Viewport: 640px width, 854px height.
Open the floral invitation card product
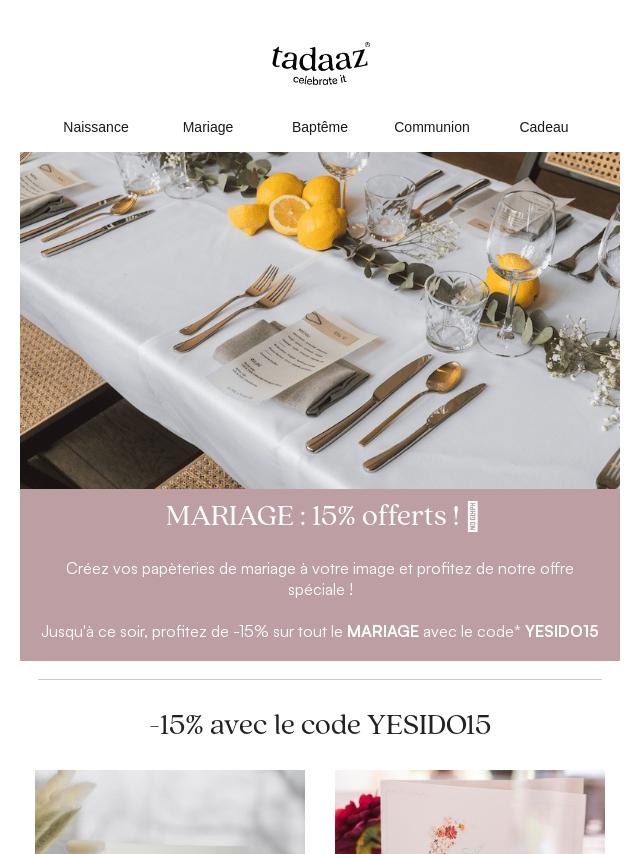click(470, 811)
